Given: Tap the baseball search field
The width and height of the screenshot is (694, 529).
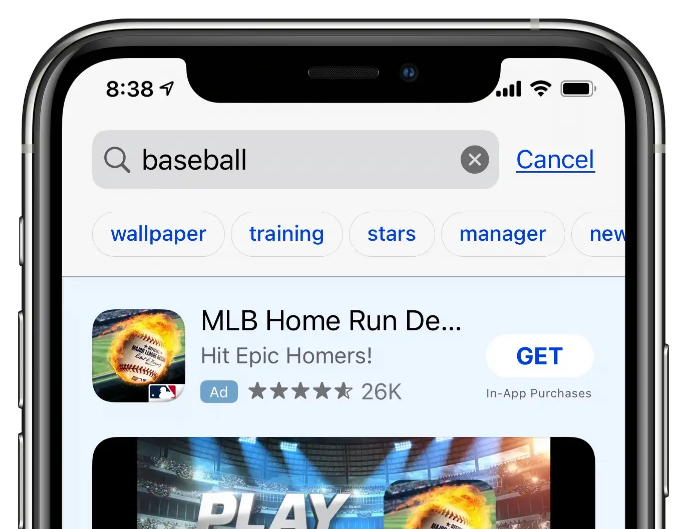Looking at the screenshot, I should 290,160.
